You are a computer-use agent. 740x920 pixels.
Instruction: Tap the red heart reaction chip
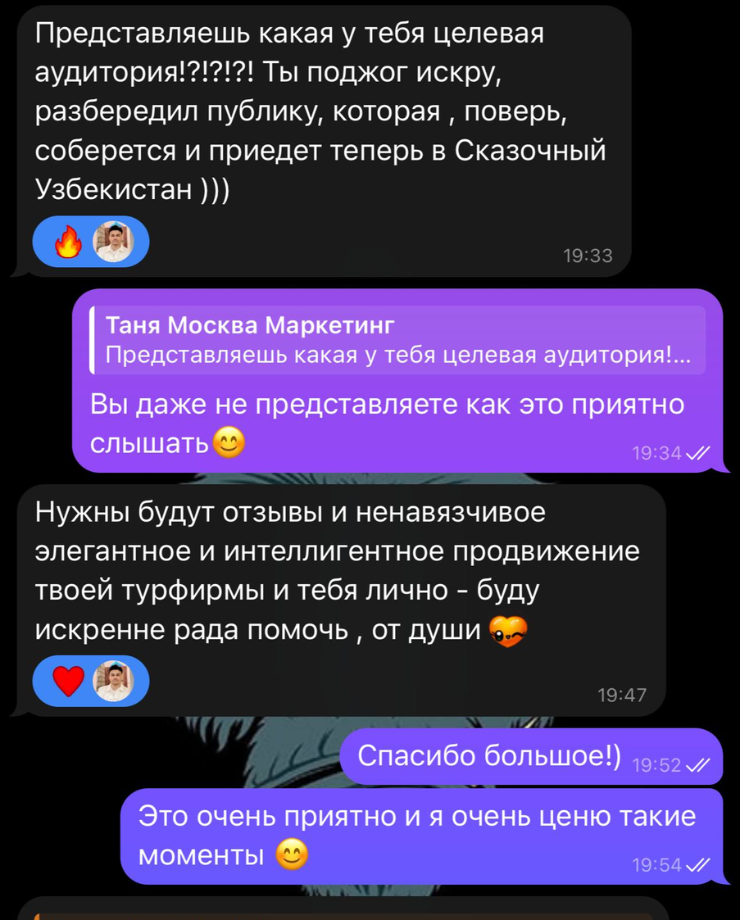[90, 682]
